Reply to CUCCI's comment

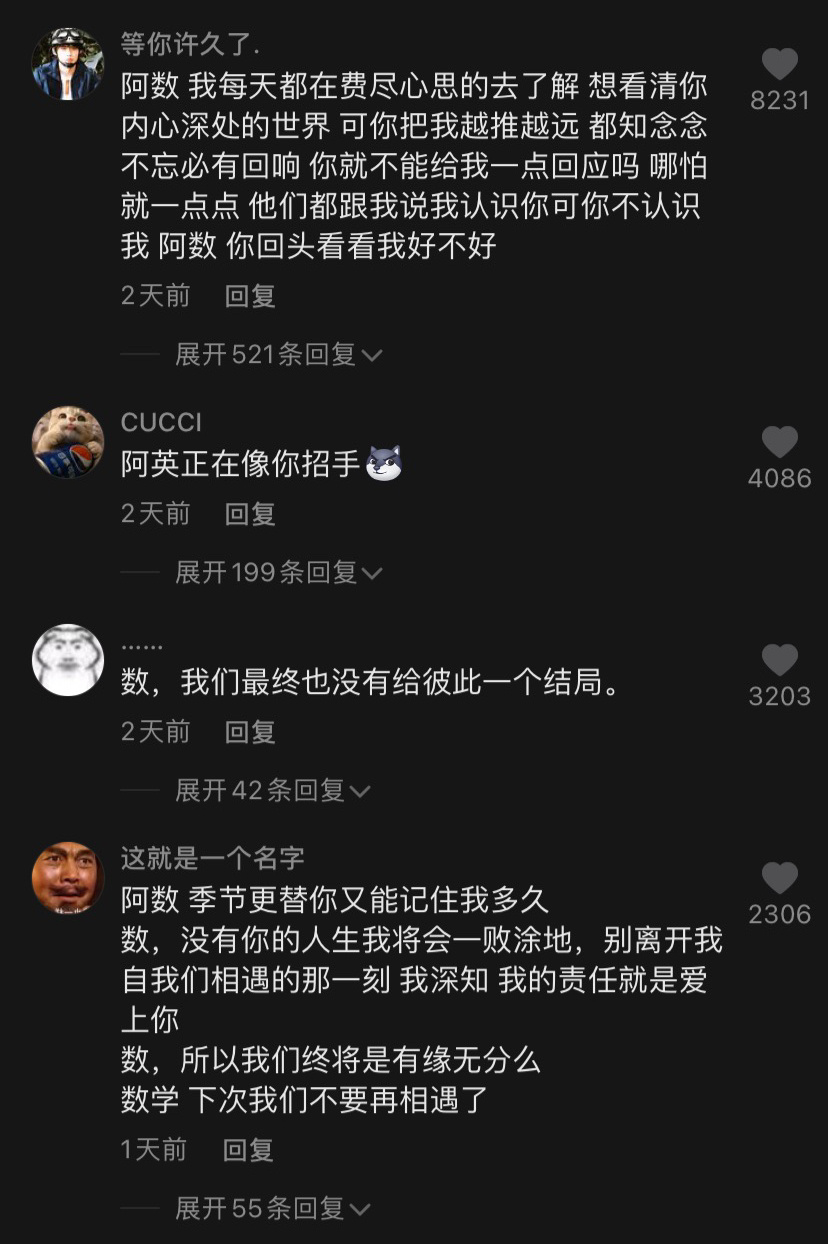[x=250, y=514]
